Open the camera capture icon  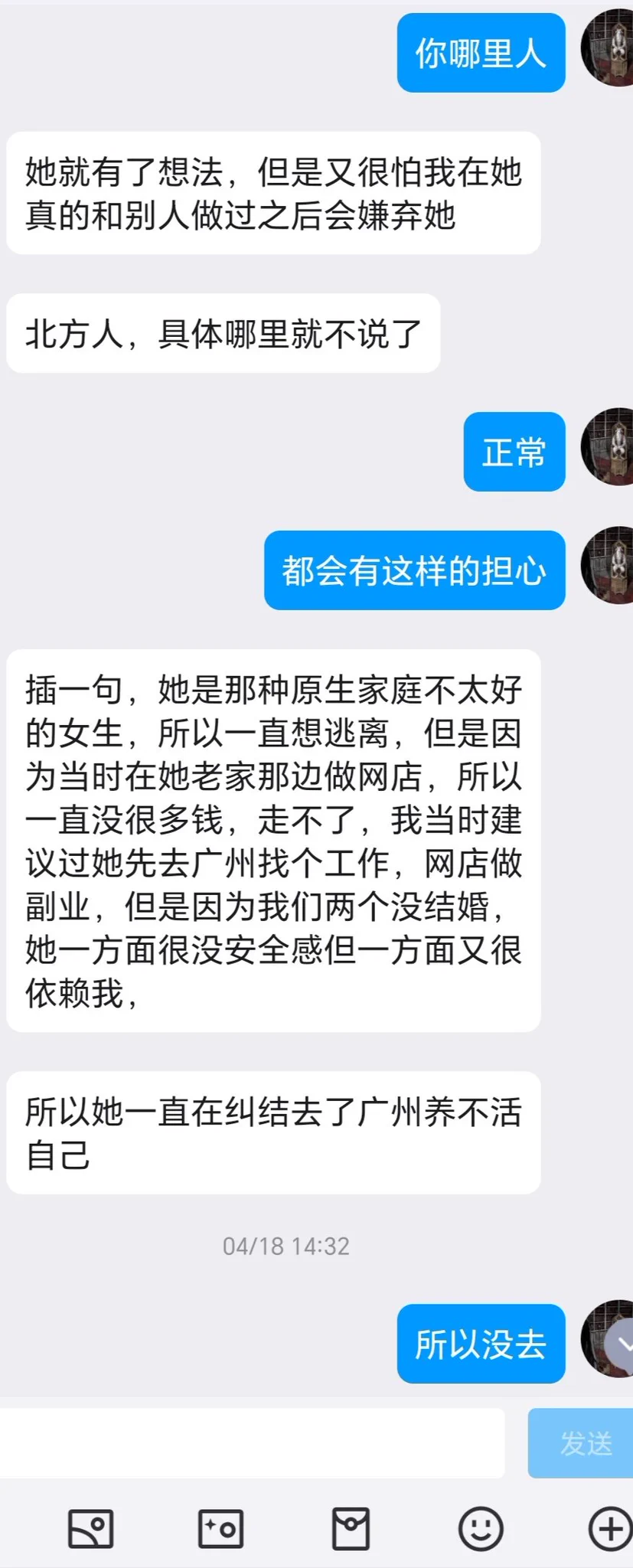coord(220,1529)
